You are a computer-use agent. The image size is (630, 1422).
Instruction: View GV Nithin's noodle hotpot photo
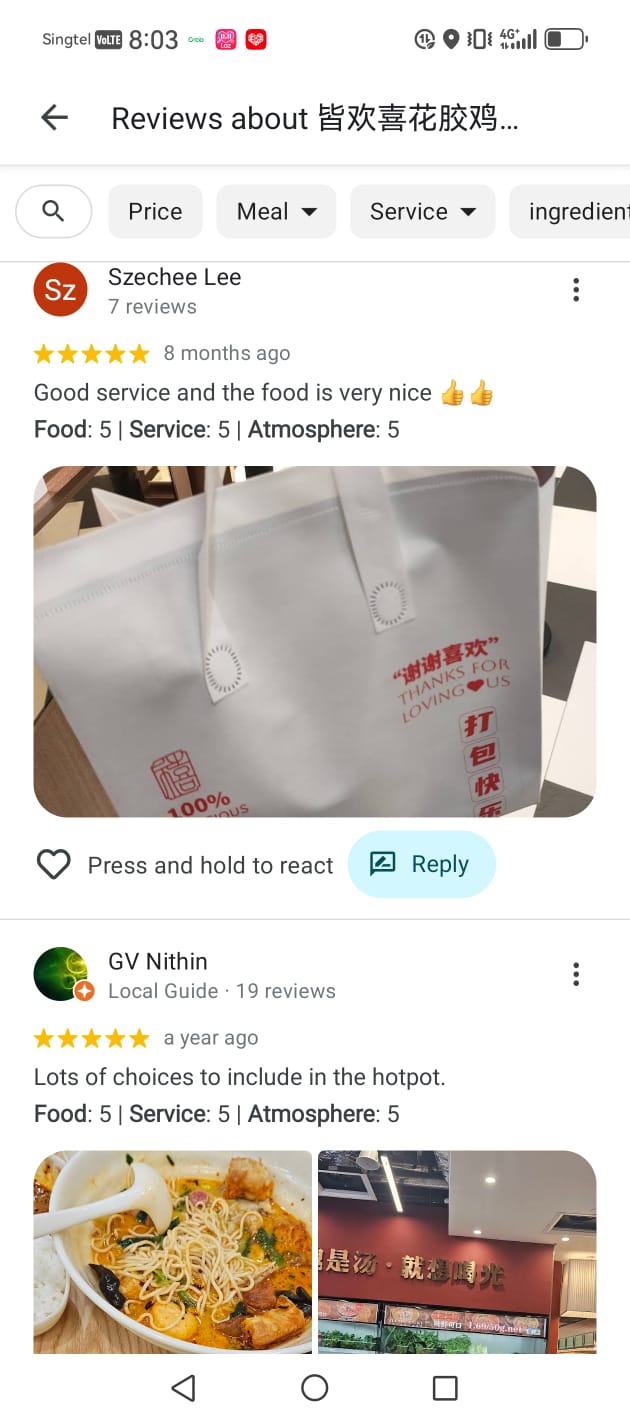(x=173, y=1250)
